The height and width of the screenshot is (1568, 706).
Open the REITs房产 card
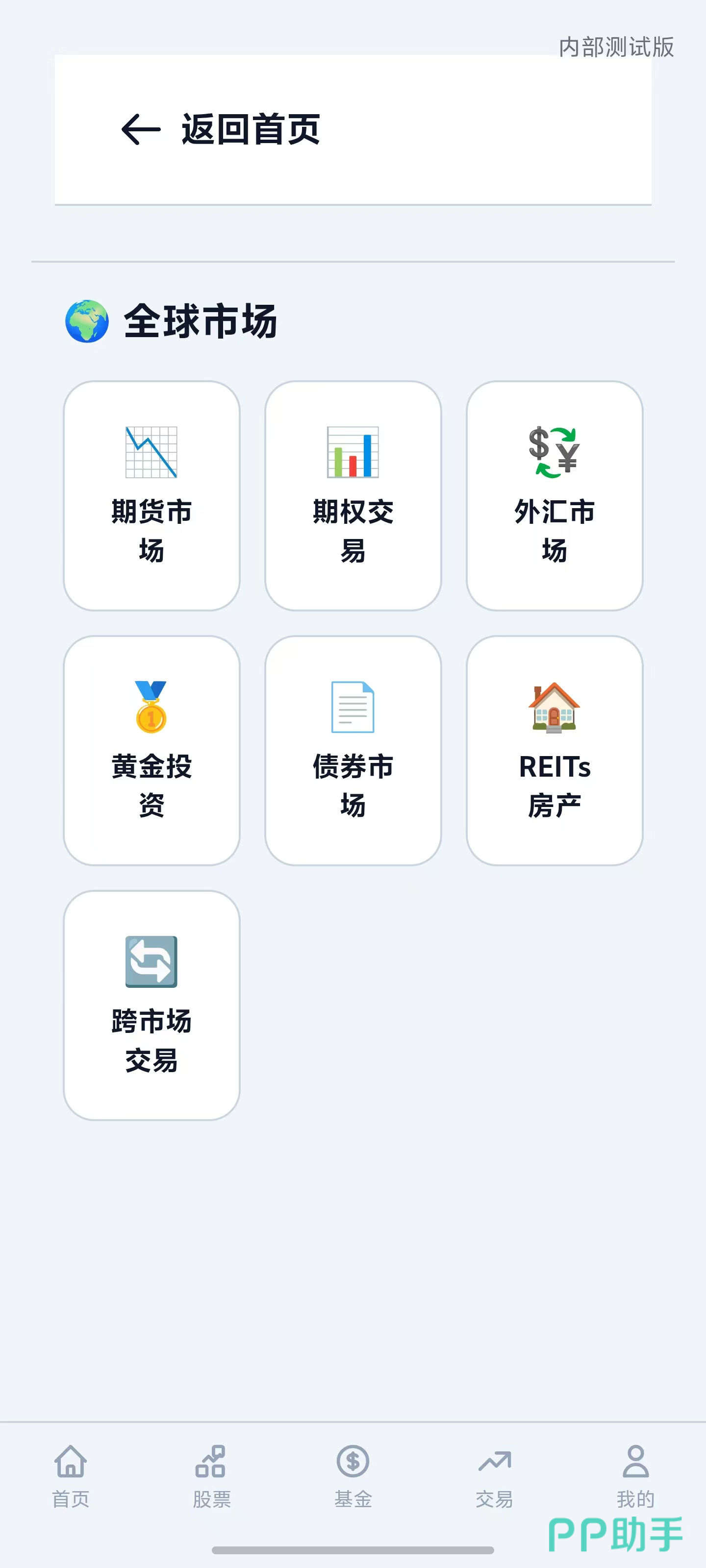click(x=555, y=750)
